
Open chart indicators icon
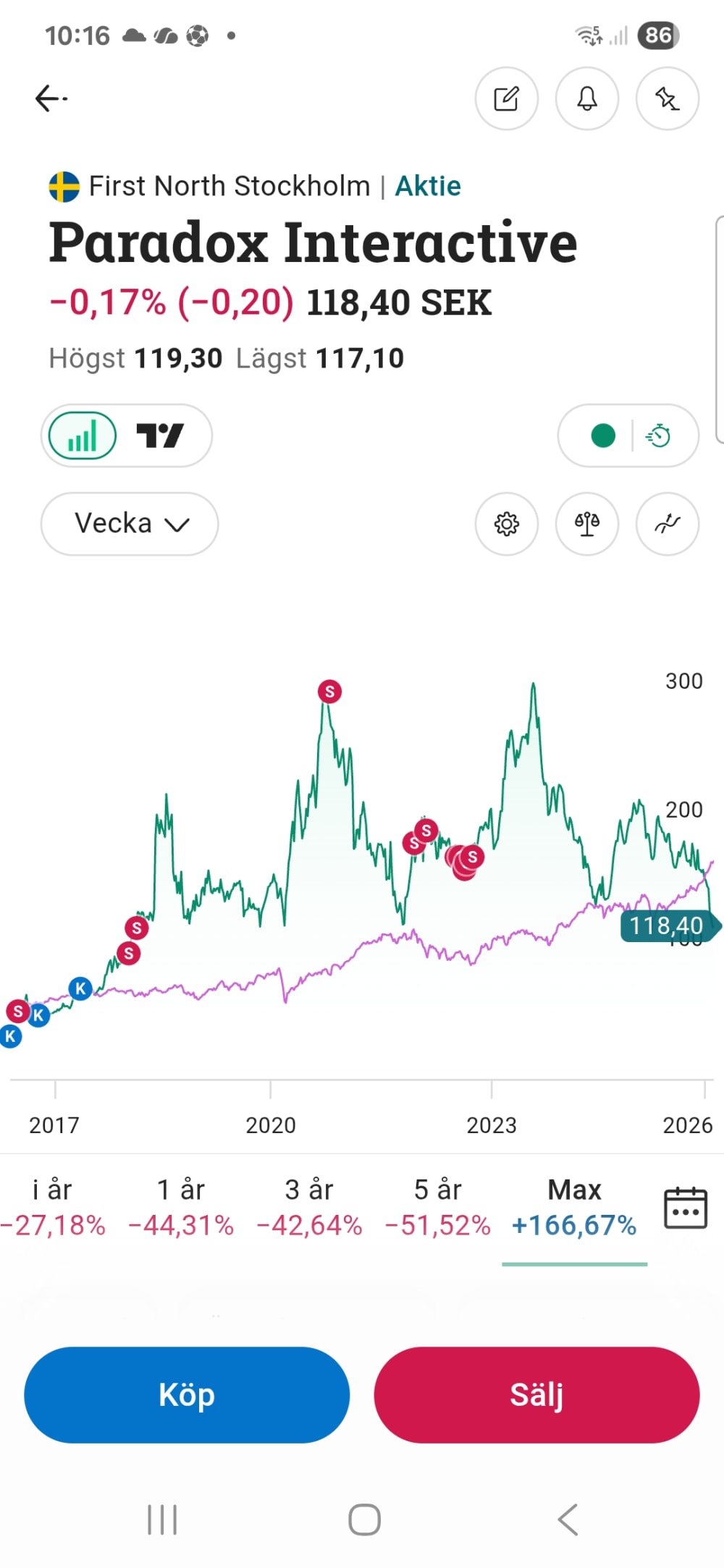point(668,524)
